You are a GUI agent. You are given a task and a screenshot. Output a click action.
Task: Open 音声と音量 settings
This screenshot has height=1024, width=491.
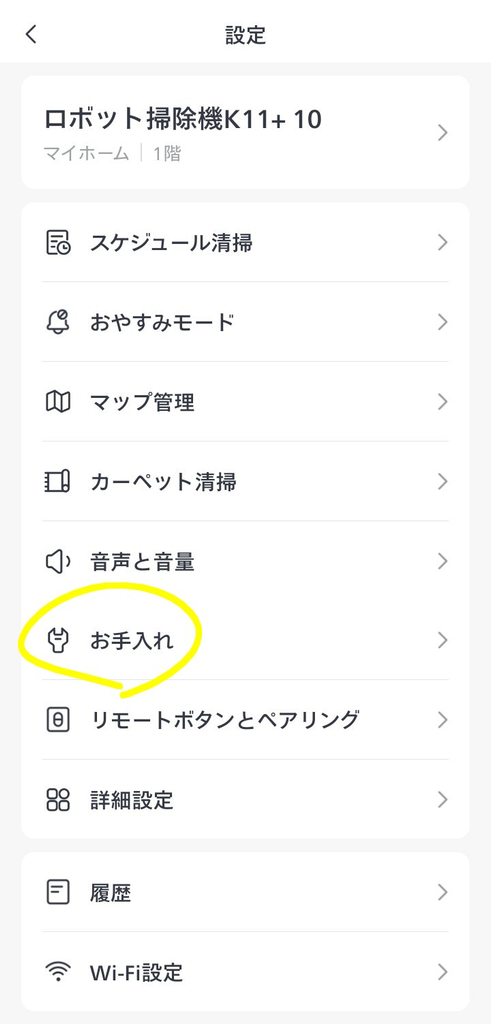click(x=246, y=561)
